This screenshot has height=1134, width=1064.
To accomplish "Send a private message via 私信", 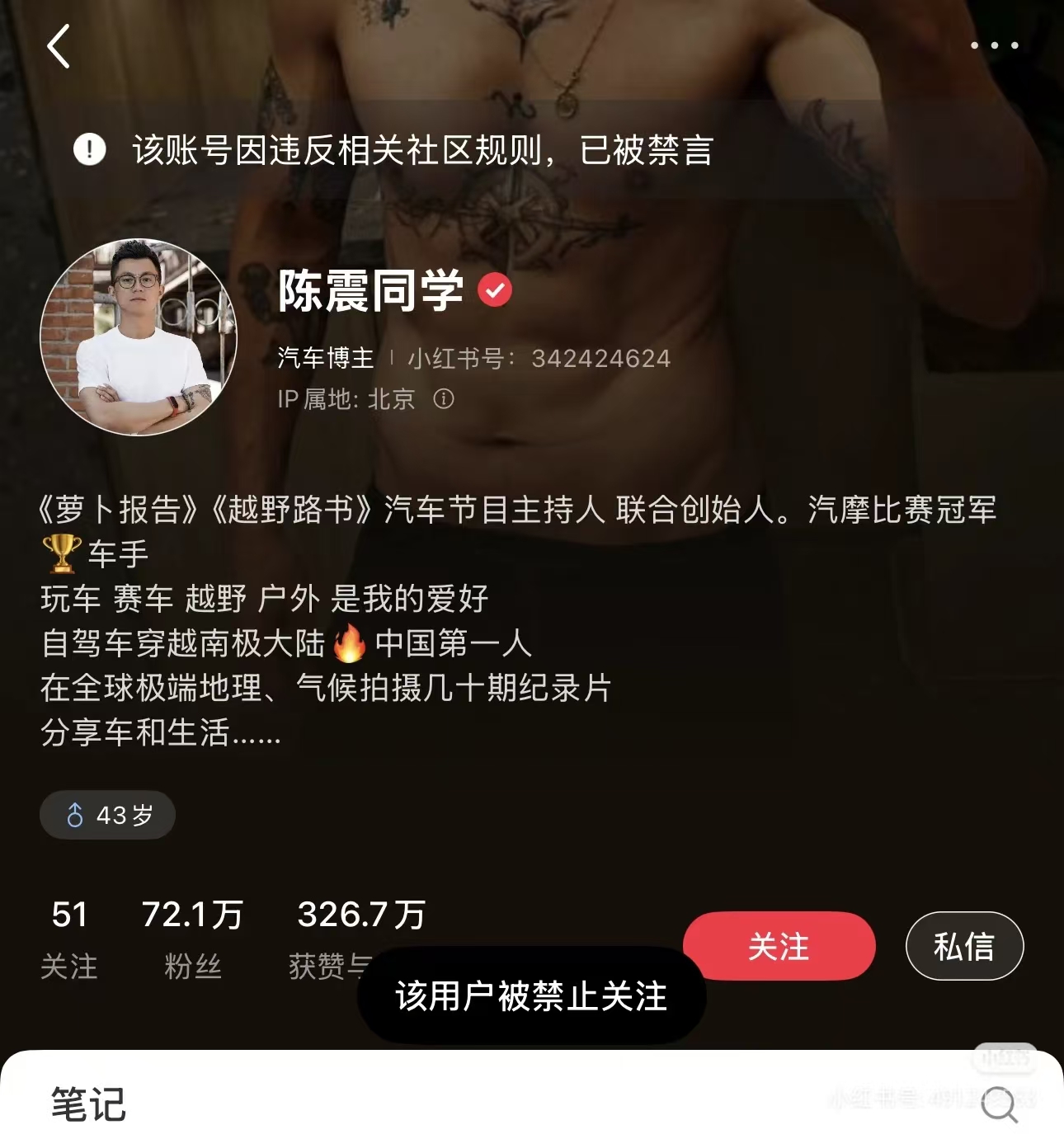I will [x=964, y=946].
